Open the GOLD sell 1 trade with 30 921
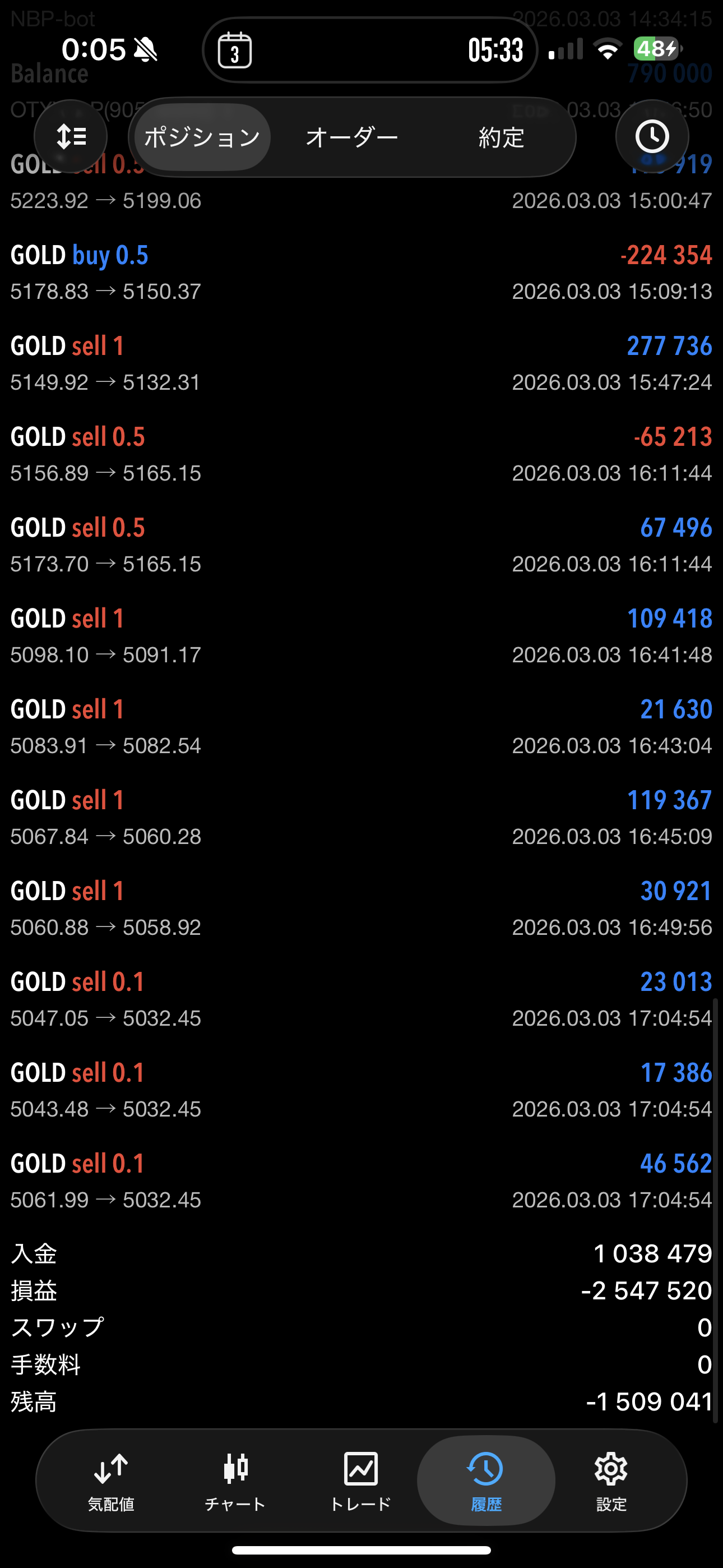 click(x=361, y=908)
